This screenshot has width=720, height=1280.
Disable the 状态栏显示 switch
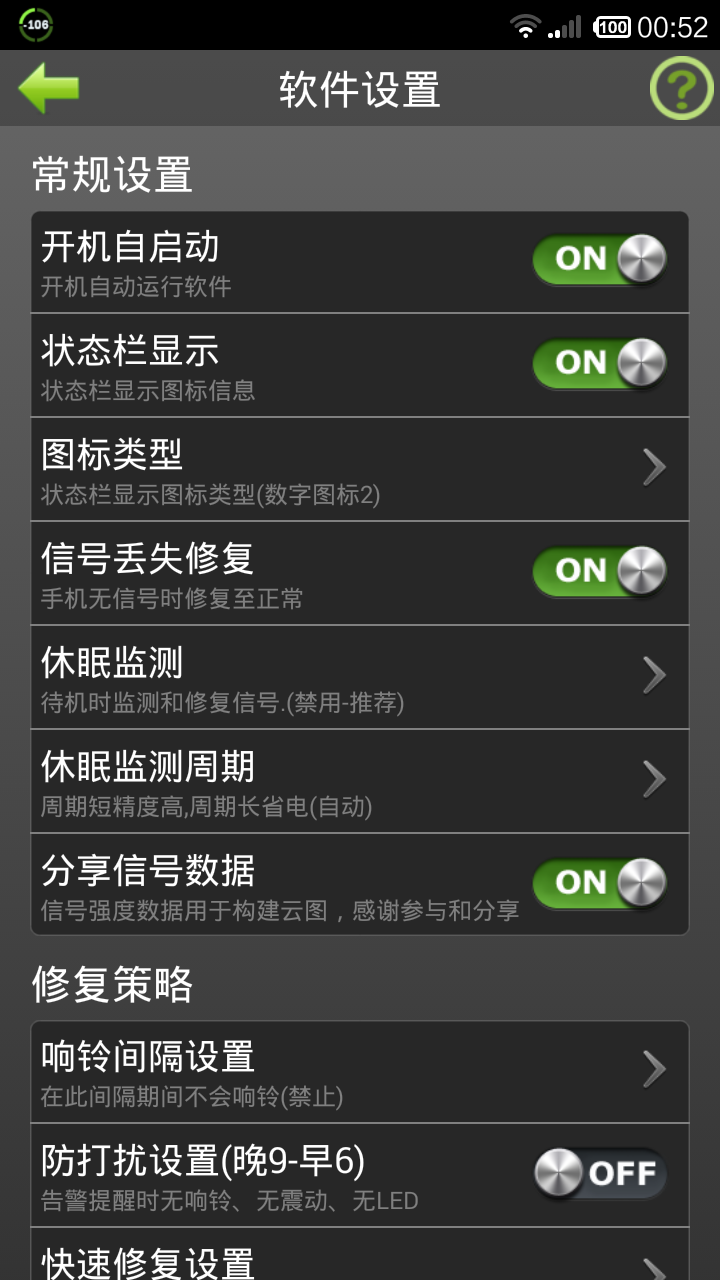(x=598, y=364)
